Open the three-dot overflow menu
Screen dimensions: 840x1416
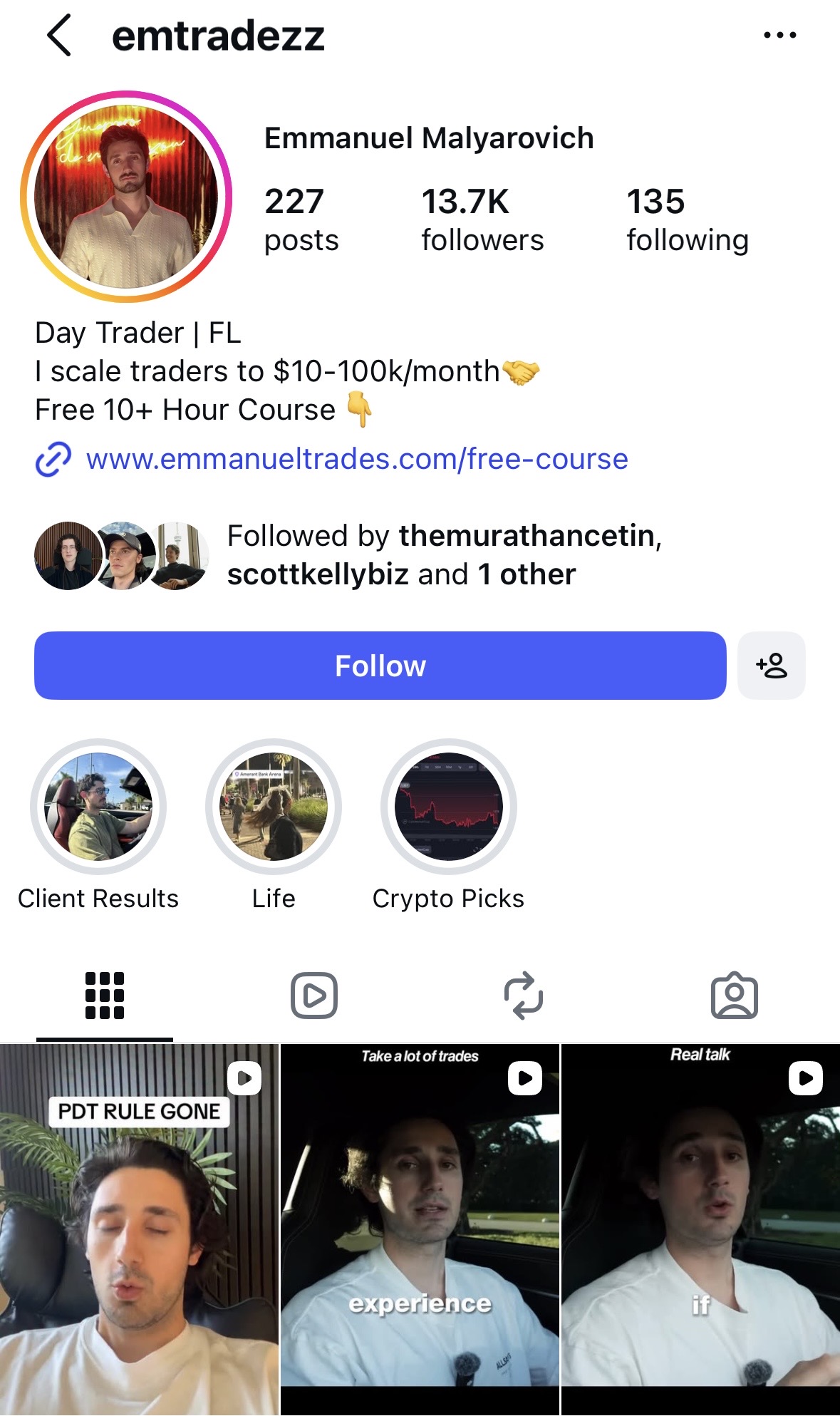(x=779, y=36)
